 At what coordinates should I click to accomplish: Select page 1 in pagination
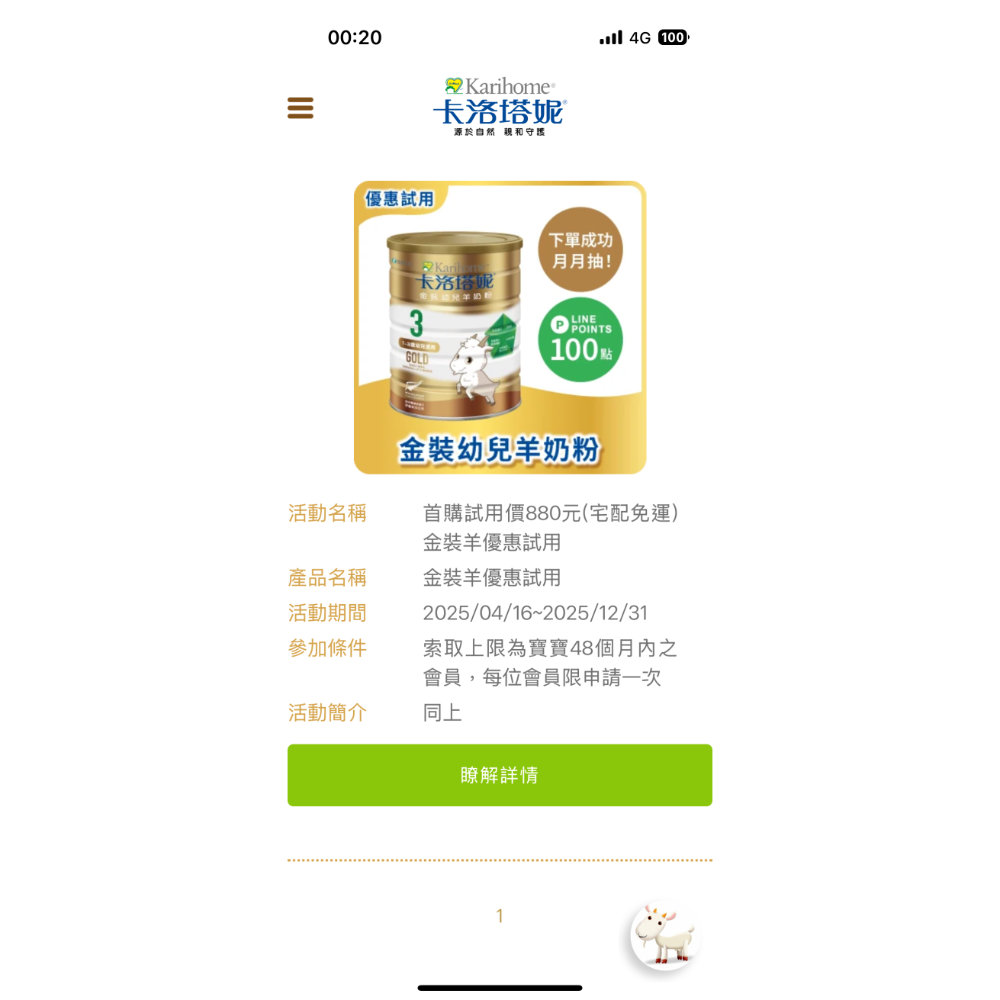(499, 916)
